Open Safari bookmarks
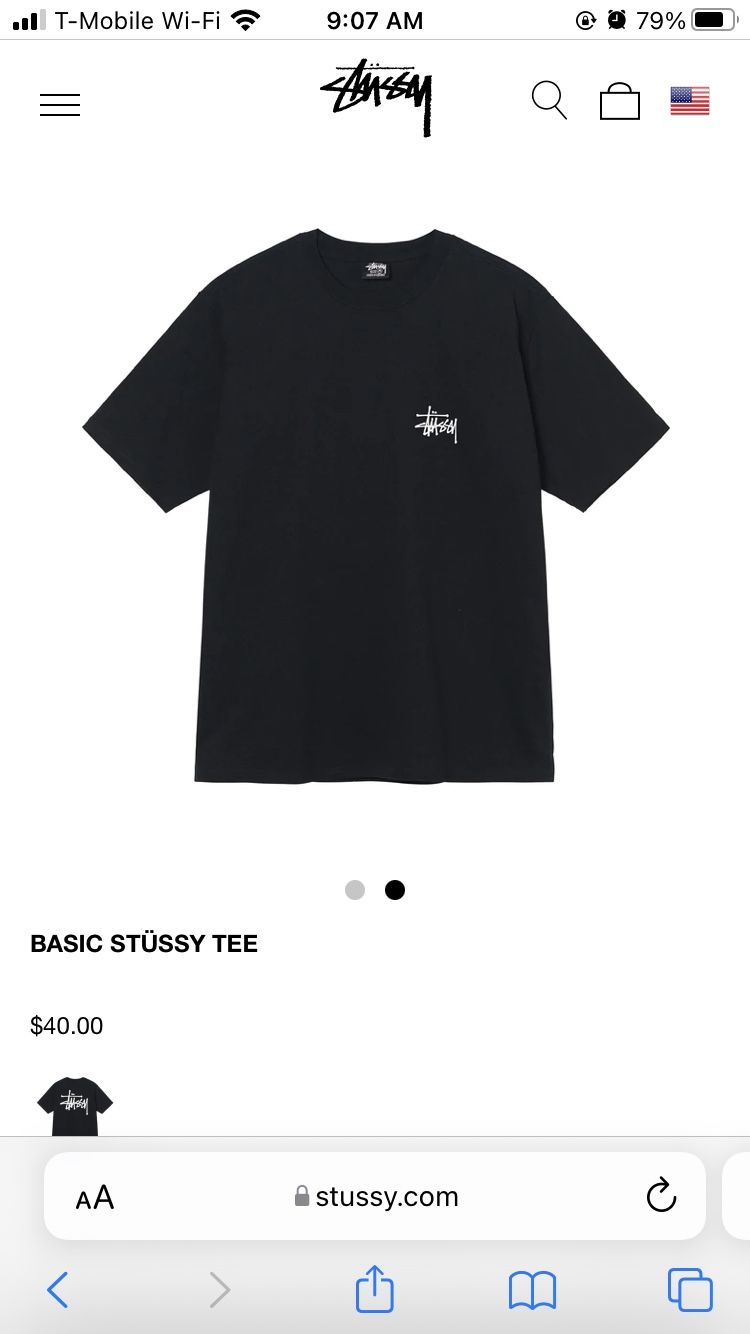Image resolution: width=750 pixels, height=1334 pixels. point(533,1290)
